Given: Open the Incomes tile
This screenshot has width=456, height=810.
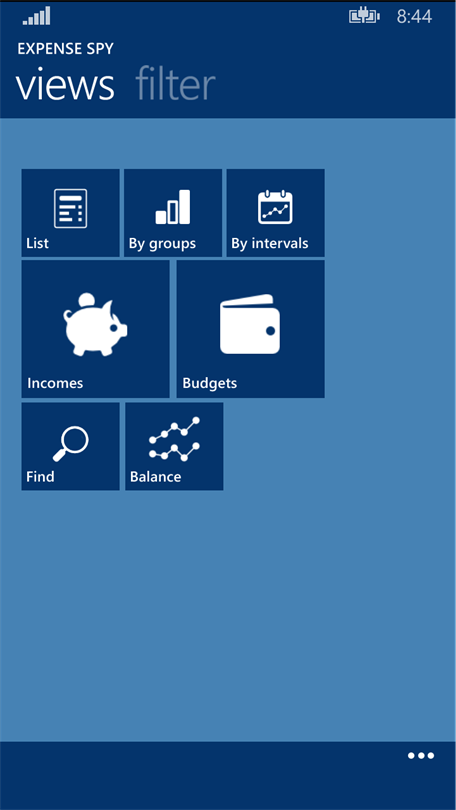Looking at the screenshot, I should click(96, 329).
